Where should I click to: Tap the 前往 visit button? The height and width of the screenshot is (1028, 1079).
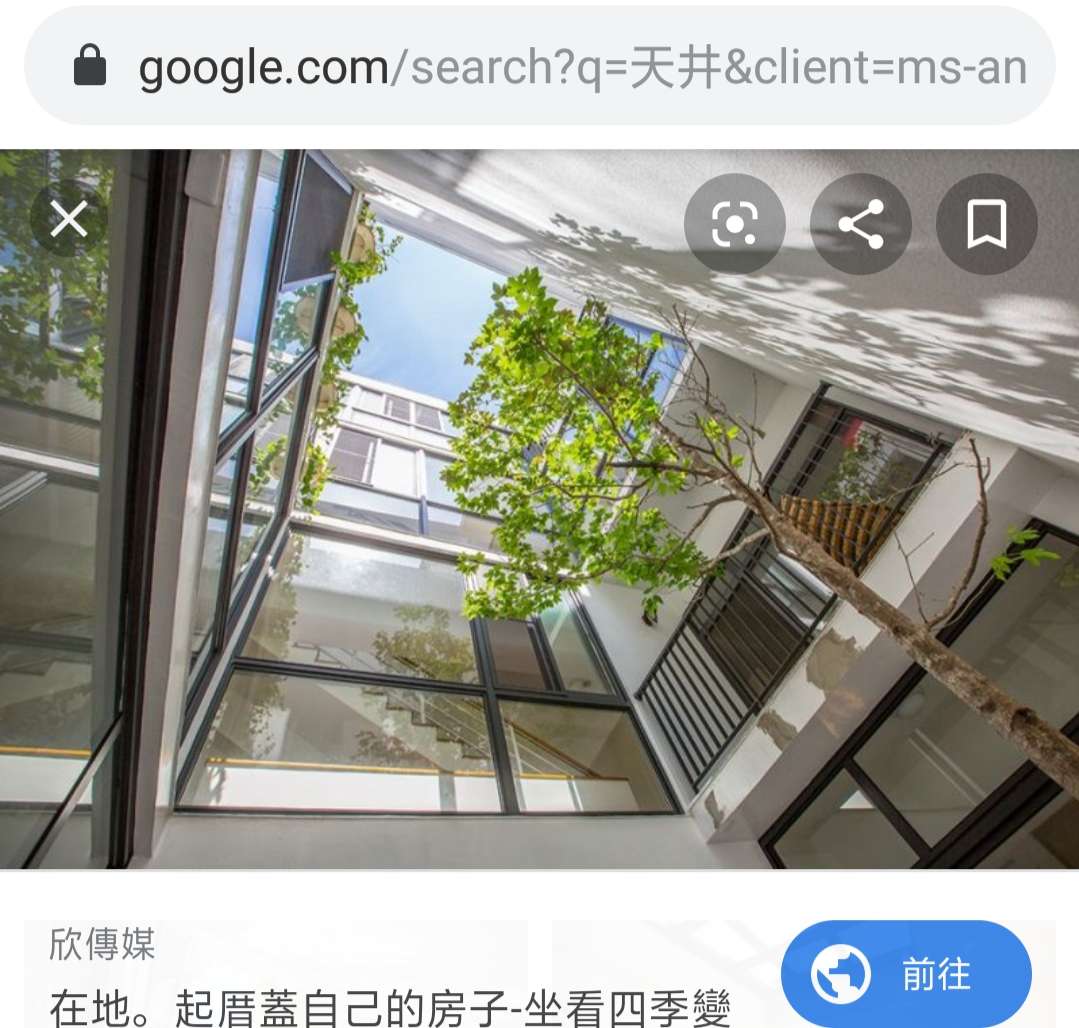pos(906,974)
